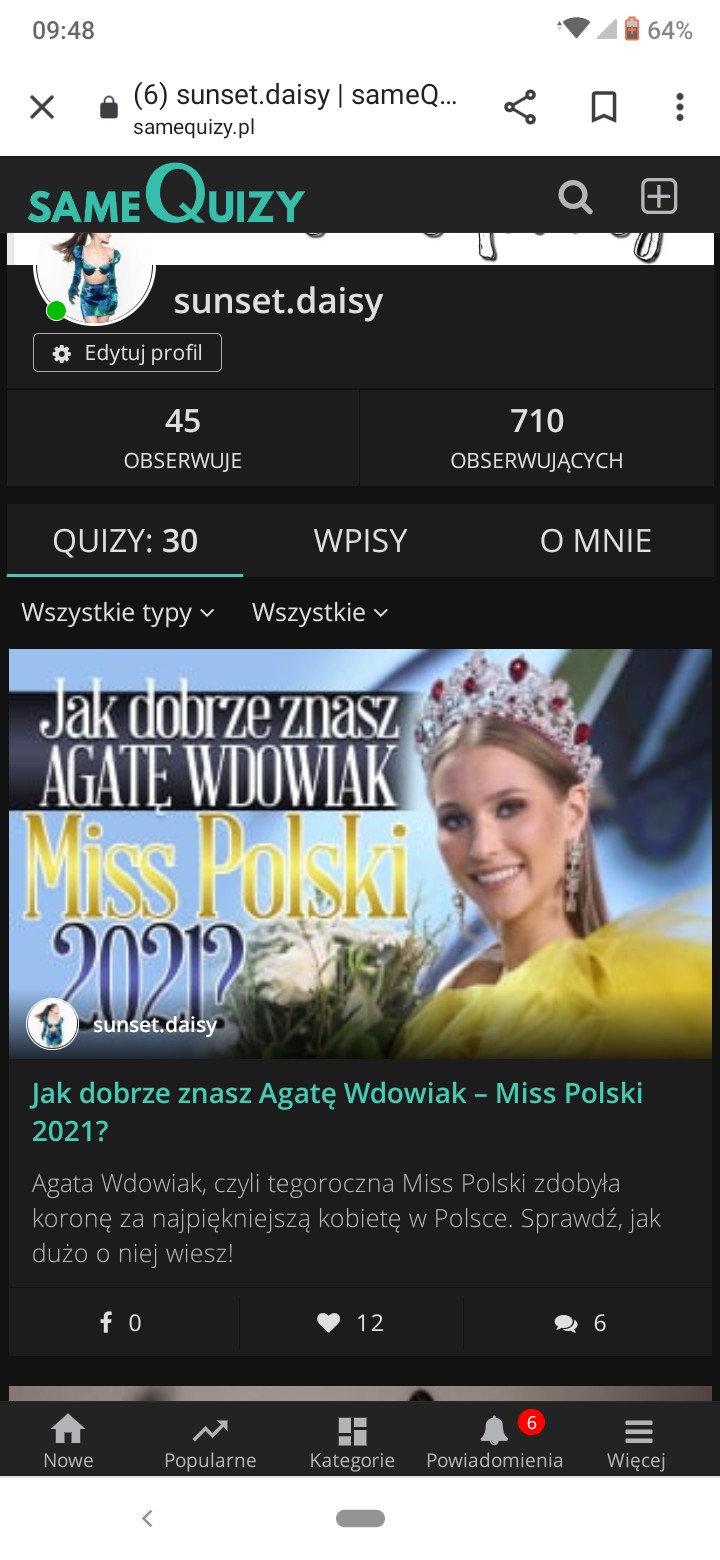This screenshot has height=1560, width=720.
Task: Select the QUIZY: 30 tab
Action: point(125,541)
